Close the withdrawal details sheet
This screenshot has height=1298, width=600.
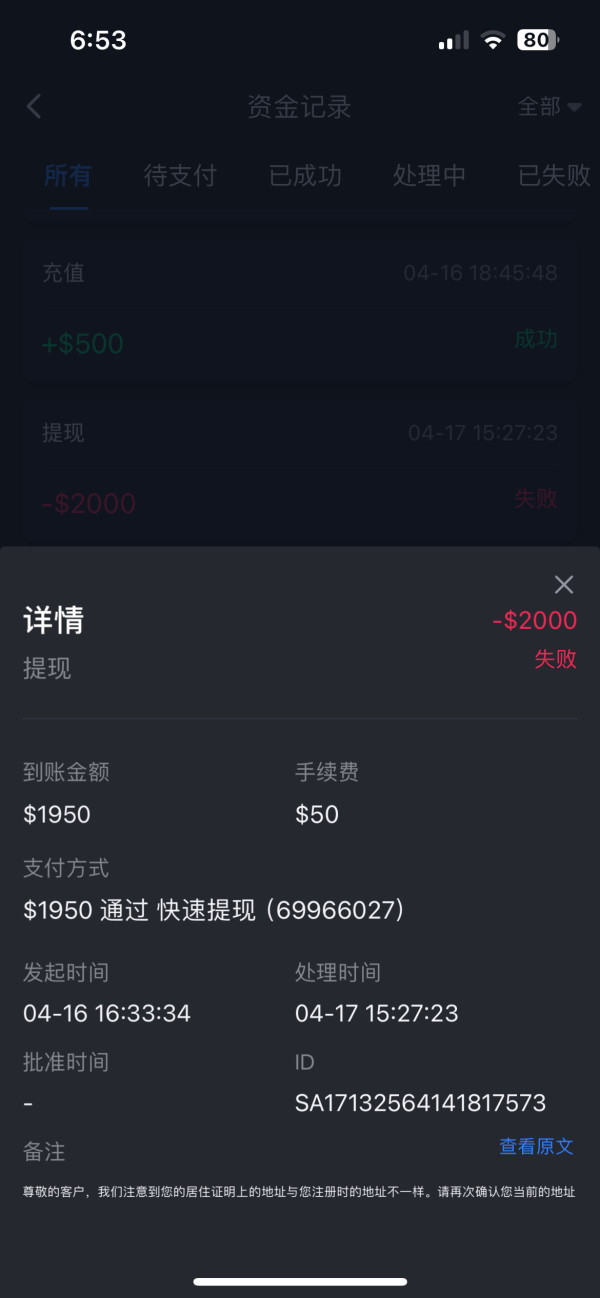tap(564, 585)
